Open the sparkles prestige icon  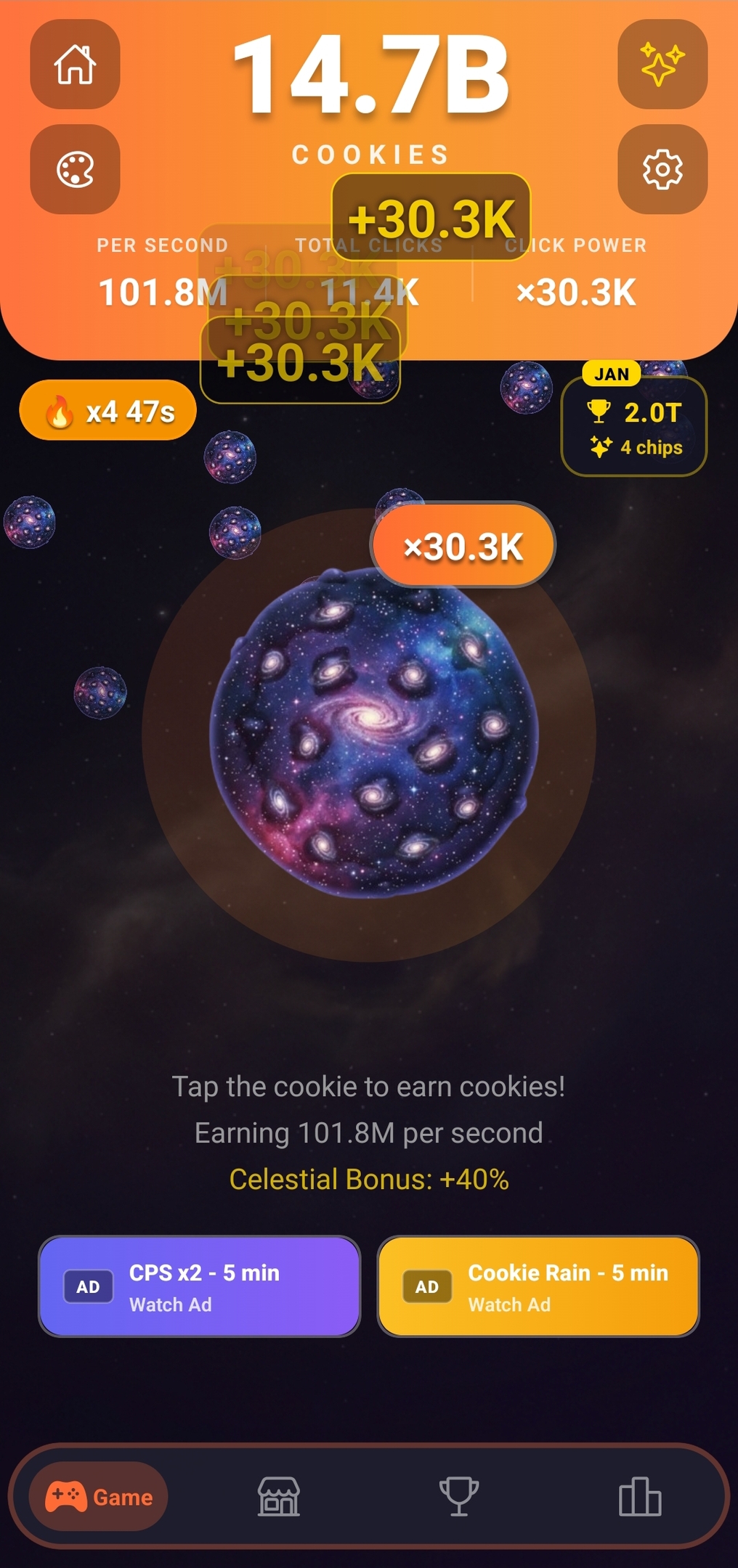(x=662, y=65)
